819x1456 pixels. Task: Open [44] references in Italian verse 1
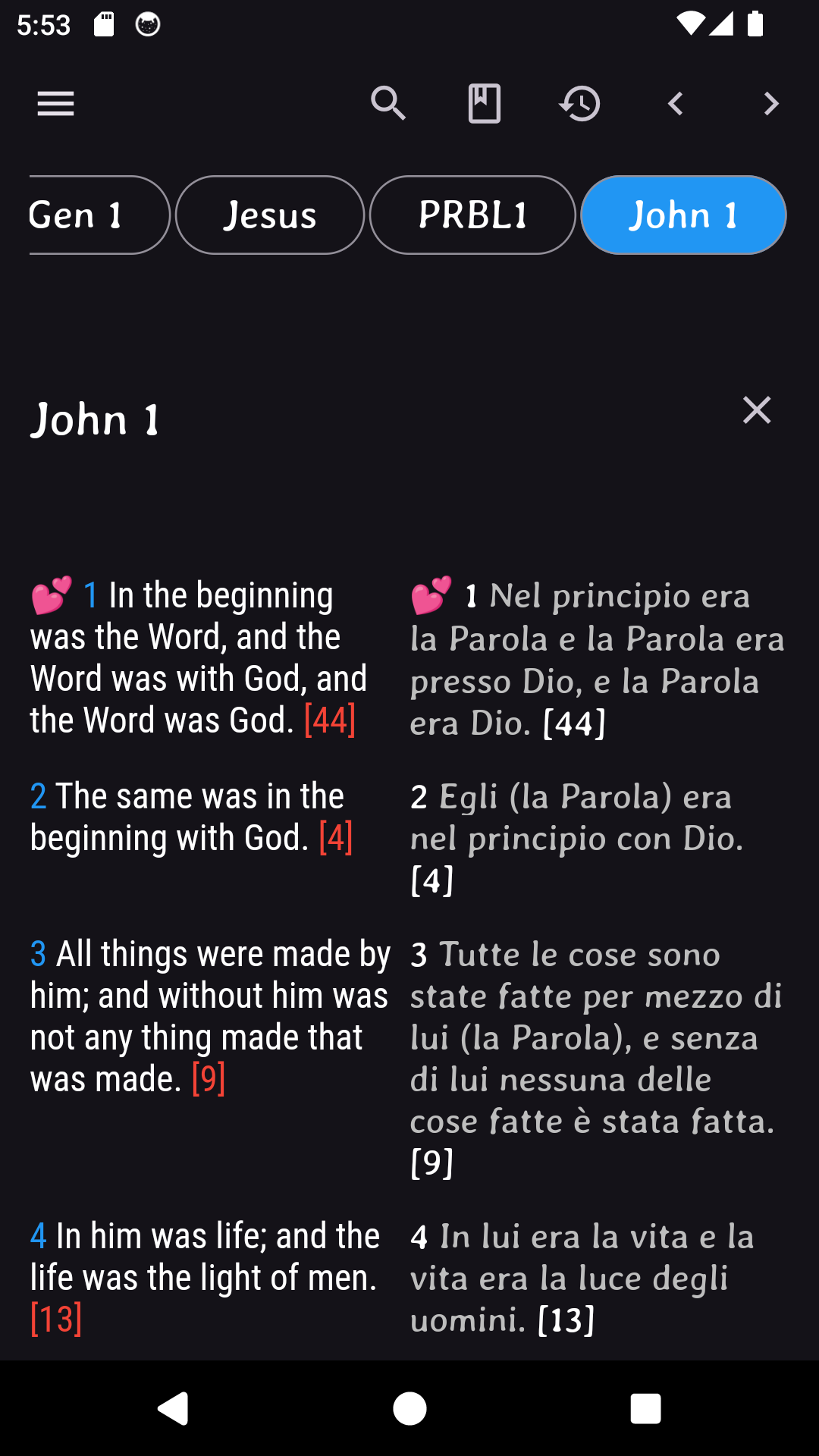click(575, 723)
